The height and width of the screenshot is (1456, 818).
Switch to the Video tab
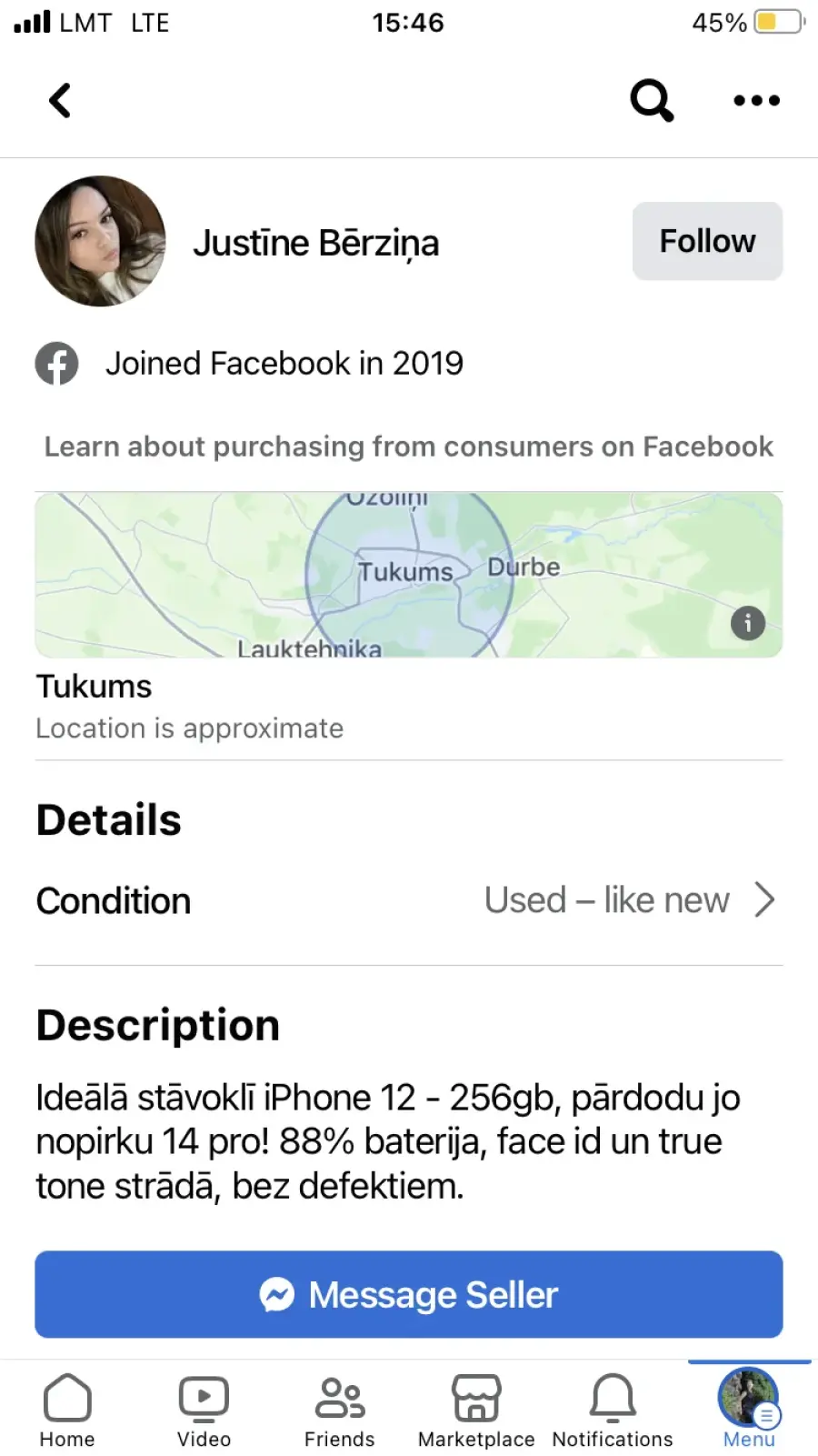click(204, 1411)
